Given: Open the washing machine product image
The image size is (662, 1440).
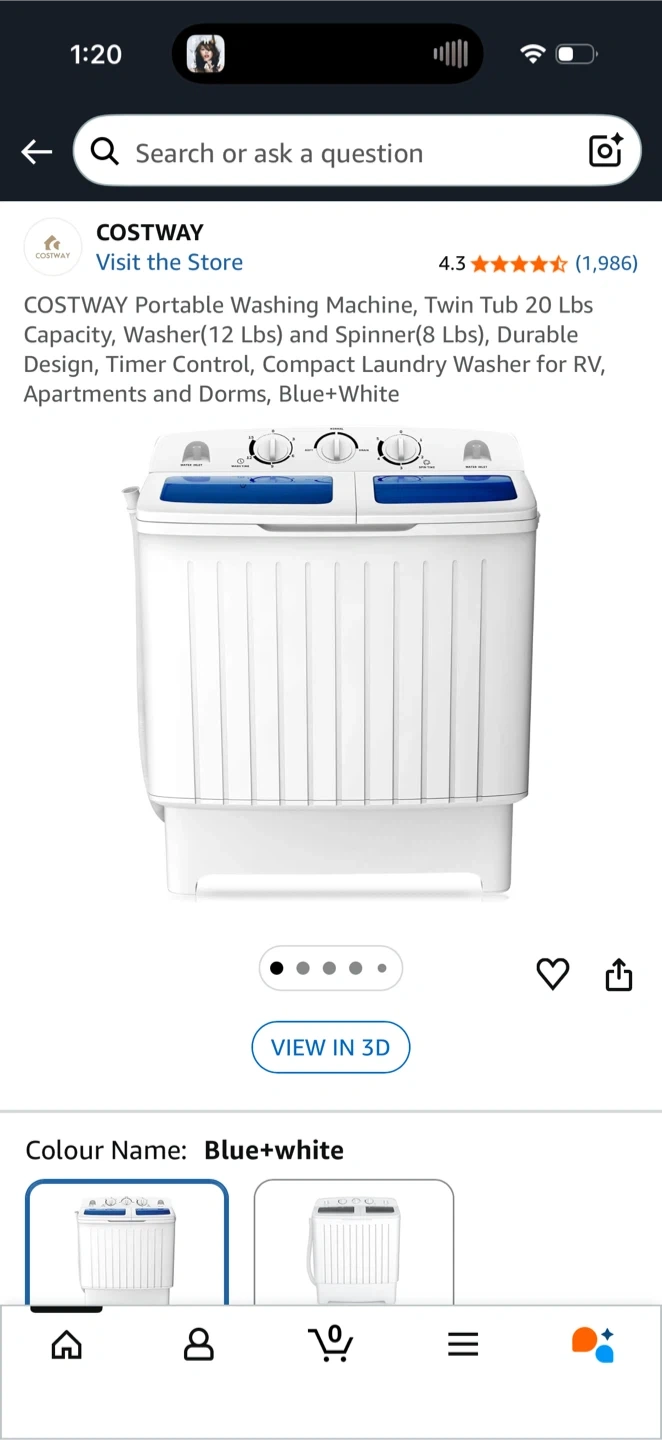Looking at the screenshot, I should pyautogui.click(x=332, y=662).
